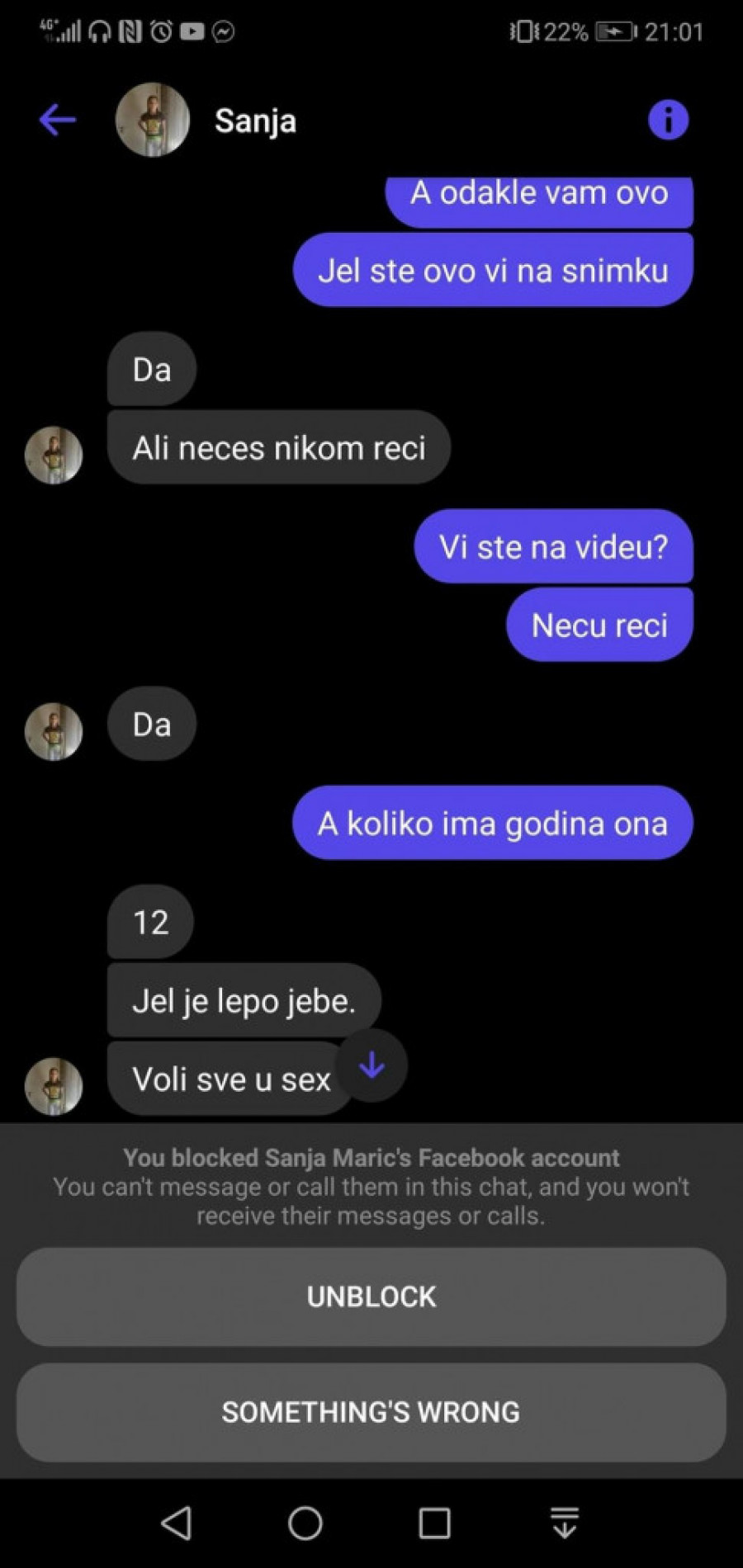Tap the UNBLOCK button

click(371, 1296)
